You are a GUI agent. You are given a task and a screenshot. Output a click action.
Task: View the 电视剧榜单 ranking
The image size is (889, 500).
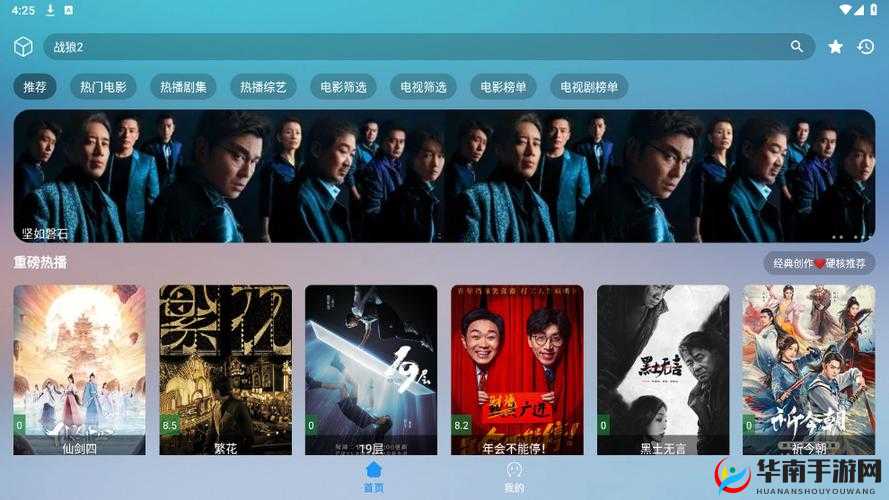click(589, 87)
